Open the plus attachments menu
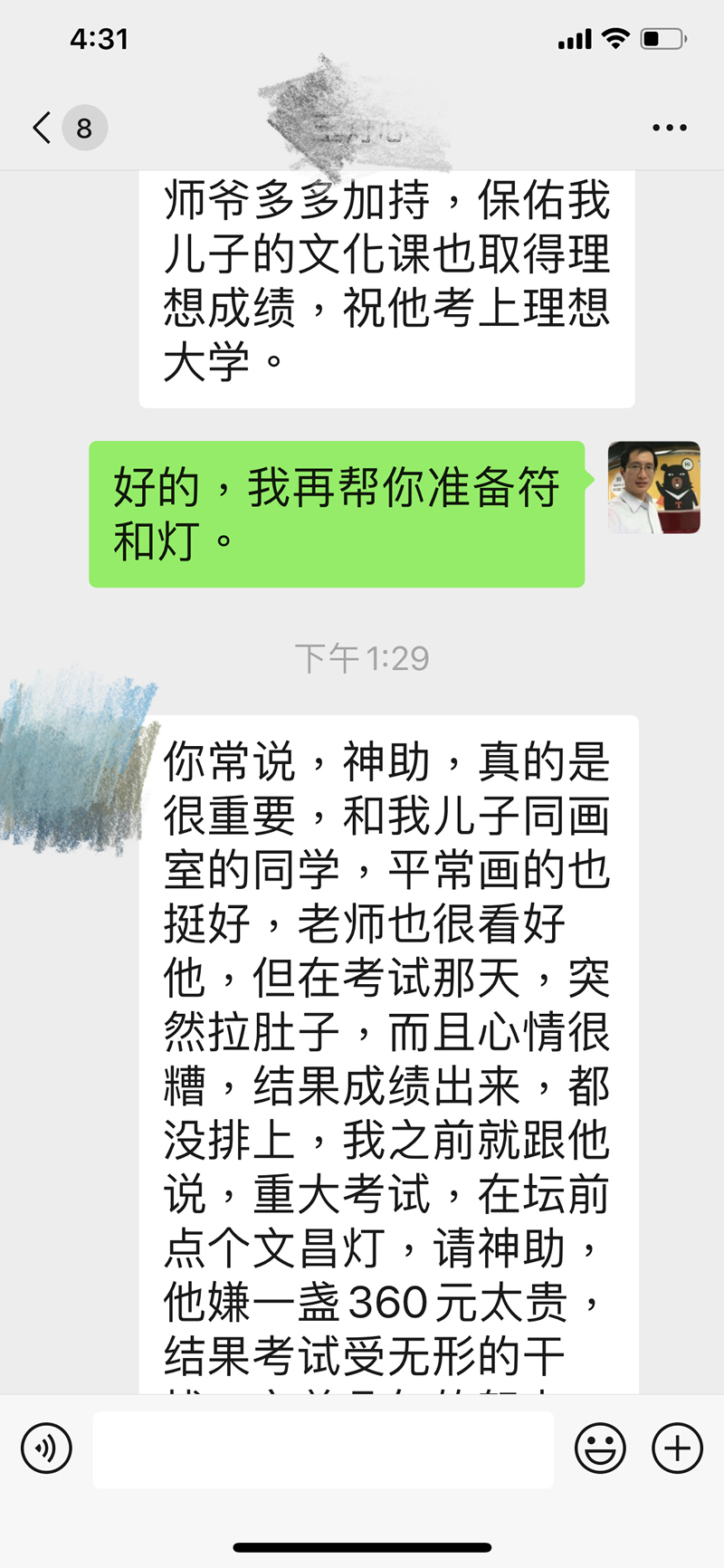This screenshot has height=1568, width=724. click(677, 1448)
